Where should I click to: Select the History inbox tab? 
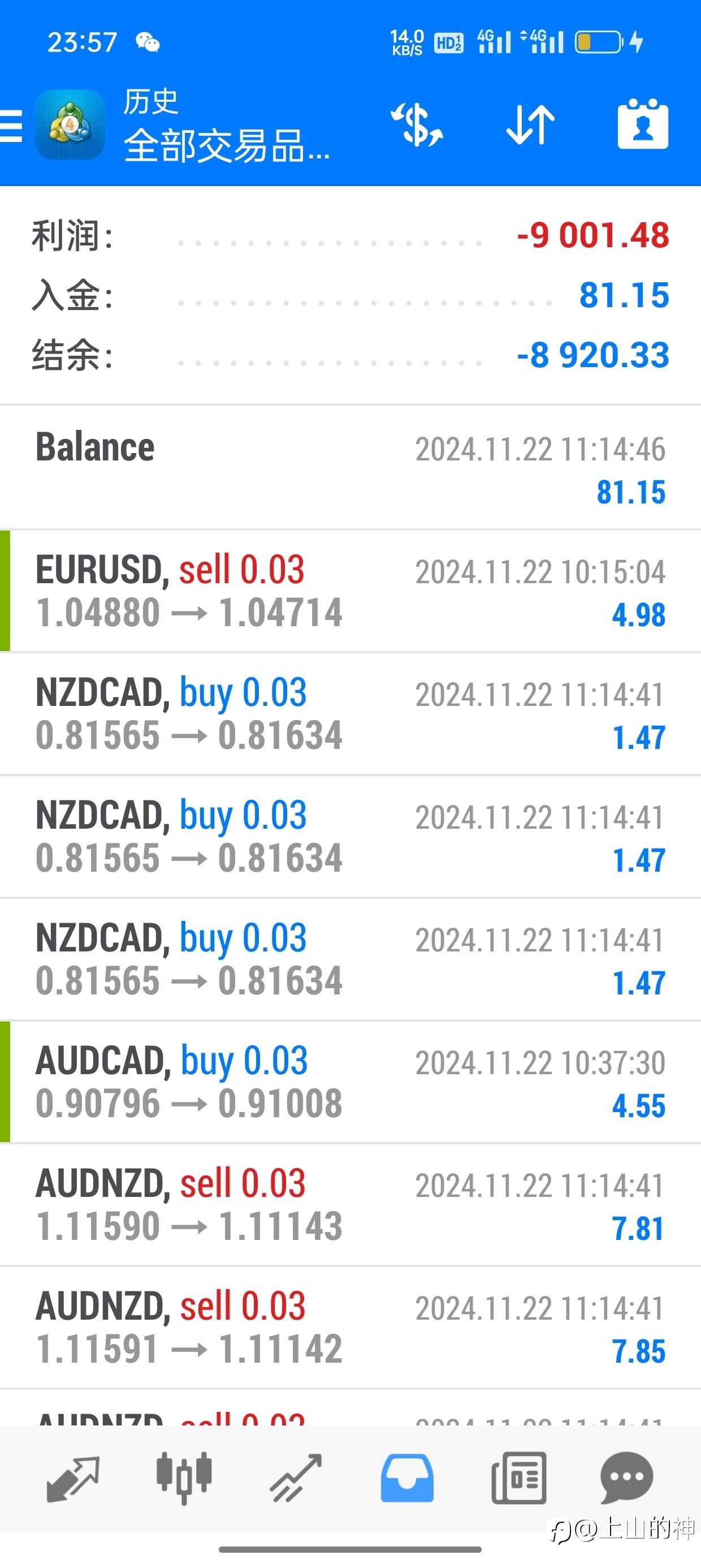pos(407,1478)
